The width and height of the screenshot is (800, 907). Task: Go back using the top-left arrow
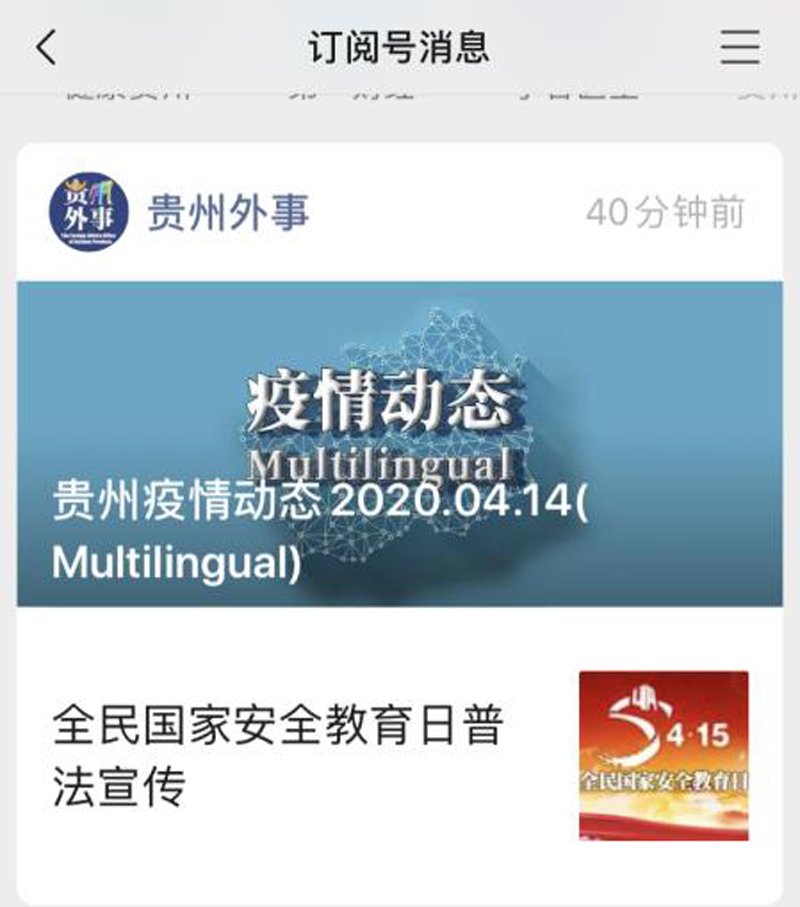(47, 48)
